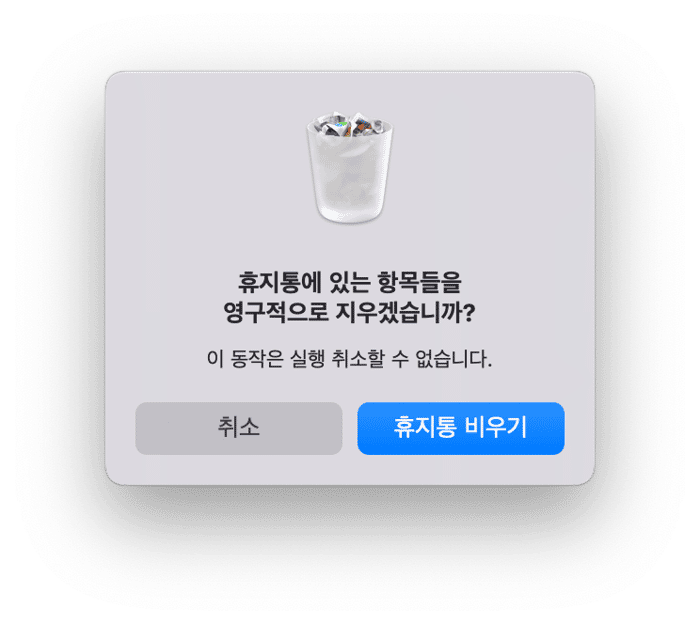The width and height of the screenshot is (700, 624).
Task: Confirm with the 휴지통 비우기 button
Action: (x=461, y=428)
